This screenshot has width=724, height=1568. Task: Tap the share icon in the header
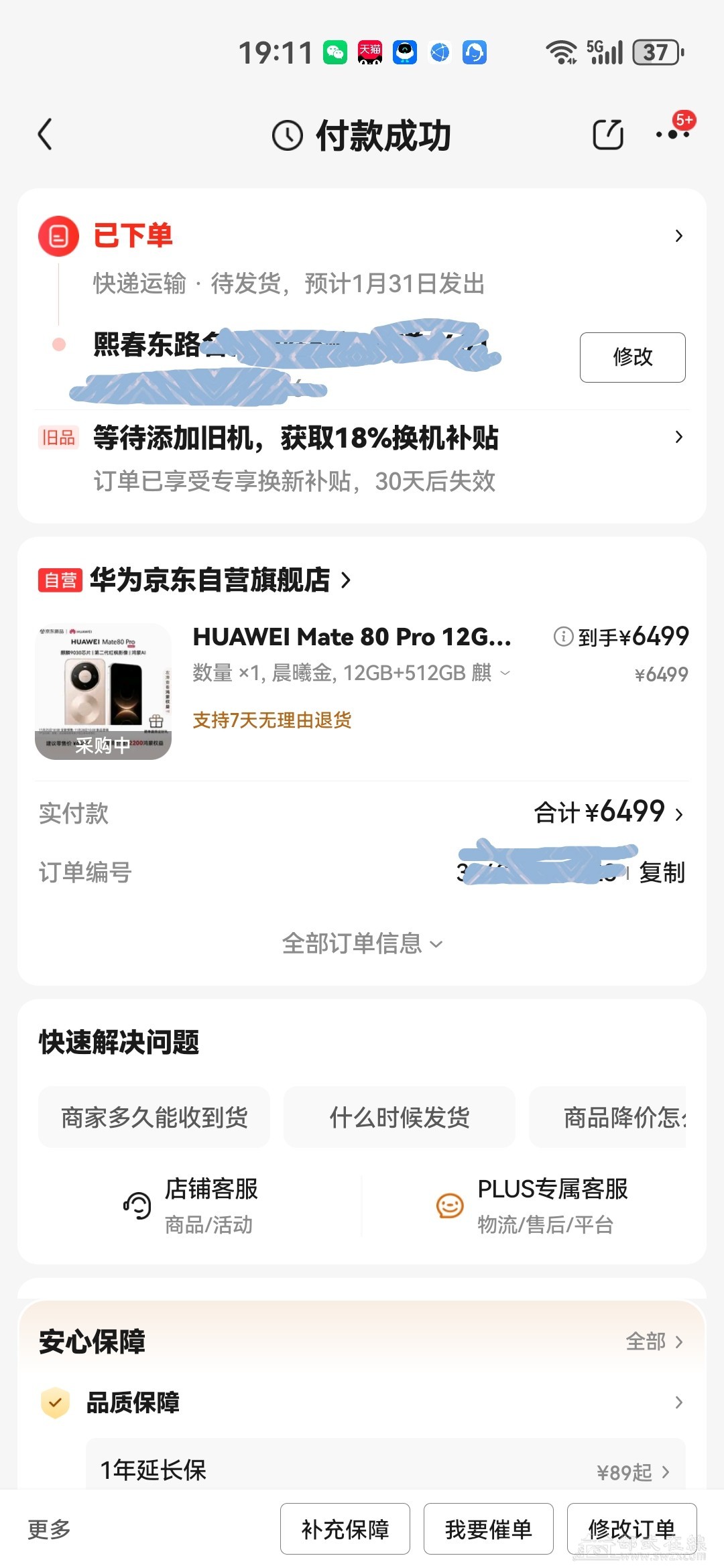tap(607, 135)
